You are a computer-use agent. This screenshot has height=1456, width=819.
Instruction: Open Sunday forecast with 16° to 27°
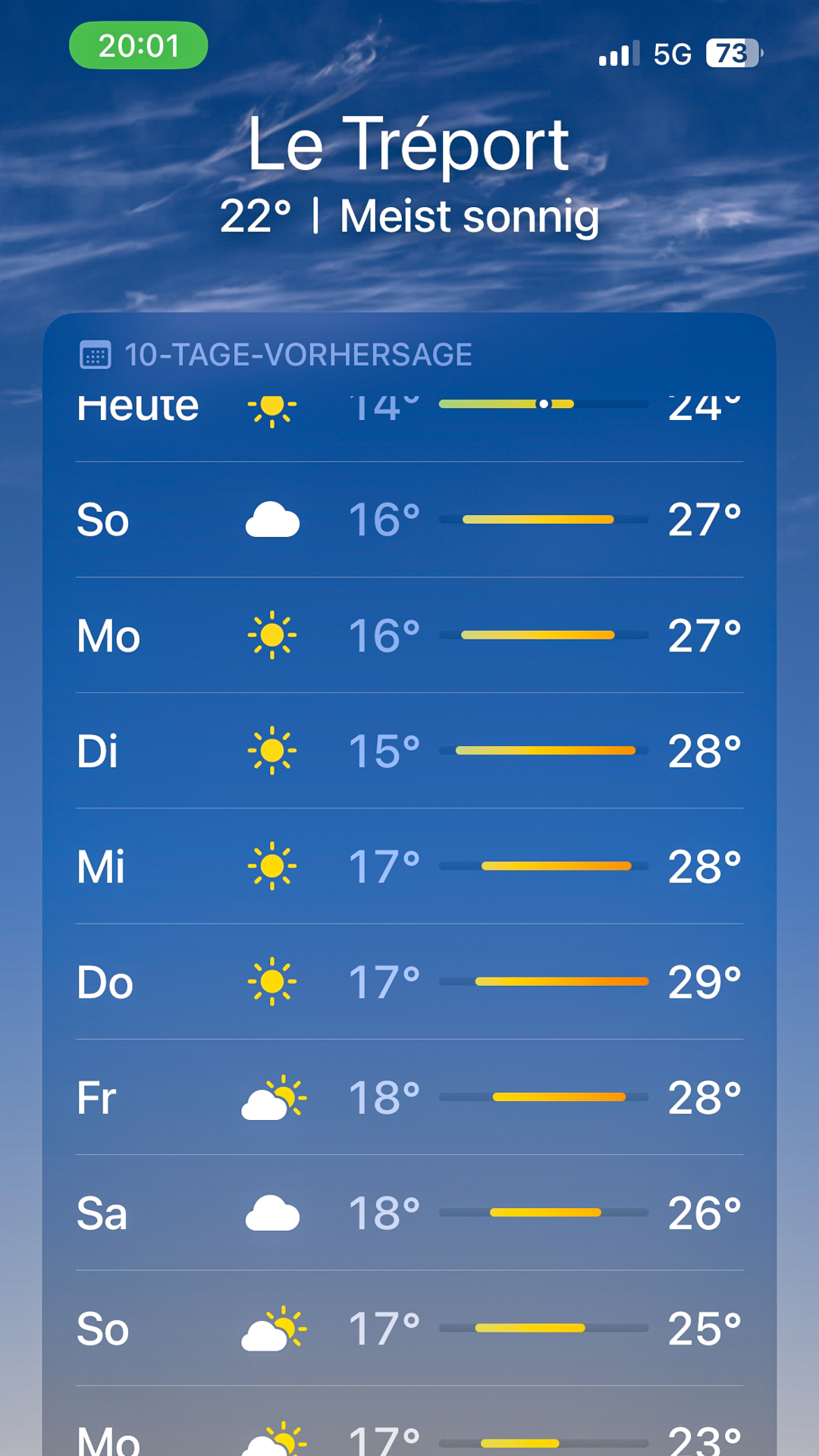pyautogui.click(x=409, y=519)
